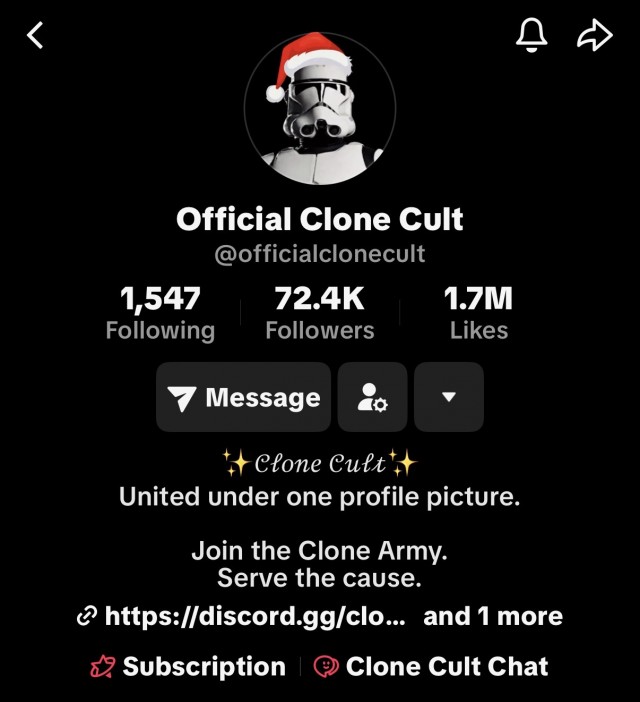
Task: Share this profile via the arrow icon
Action: pyautogui.click(x=594, y=37)
